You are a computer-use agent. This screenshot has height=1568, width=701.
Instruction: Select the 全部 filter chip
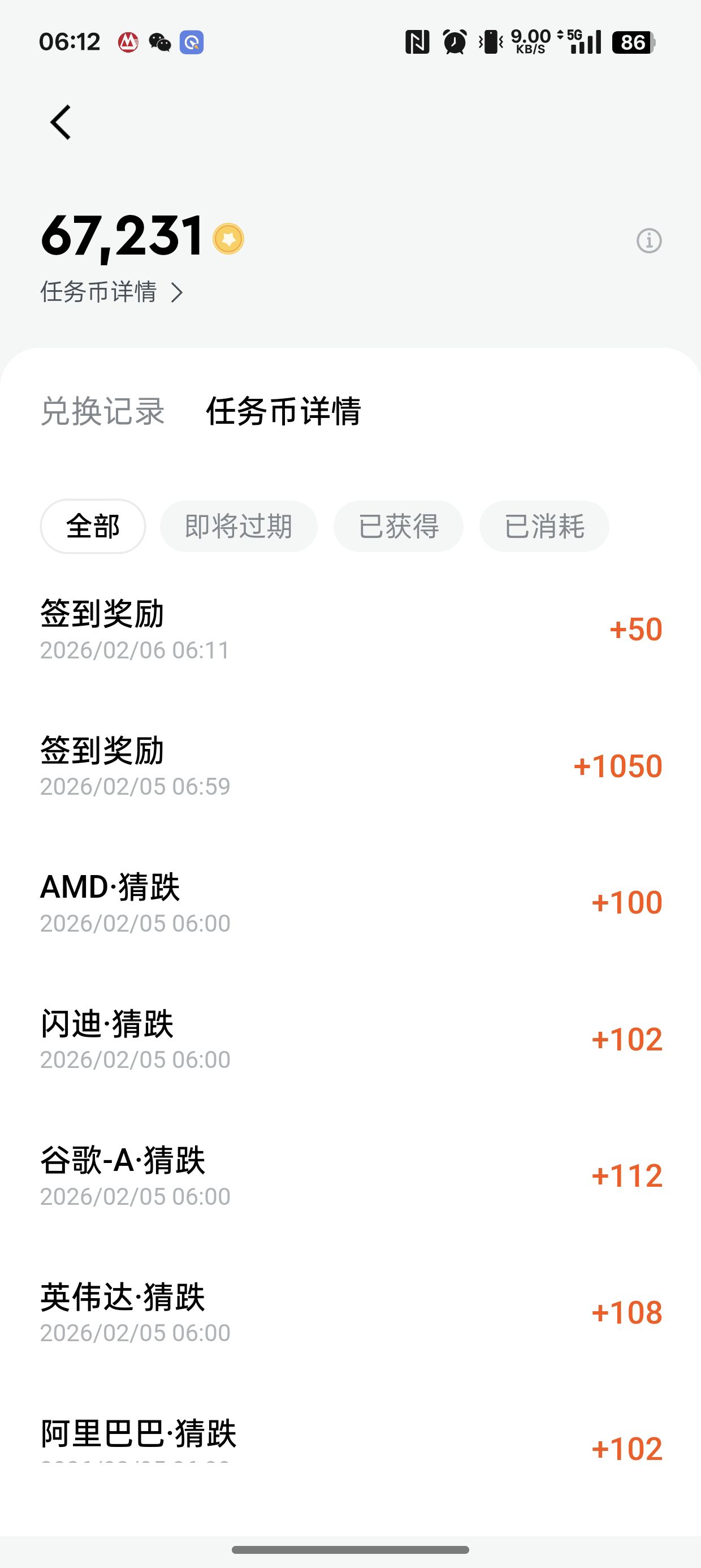point(93,527)
